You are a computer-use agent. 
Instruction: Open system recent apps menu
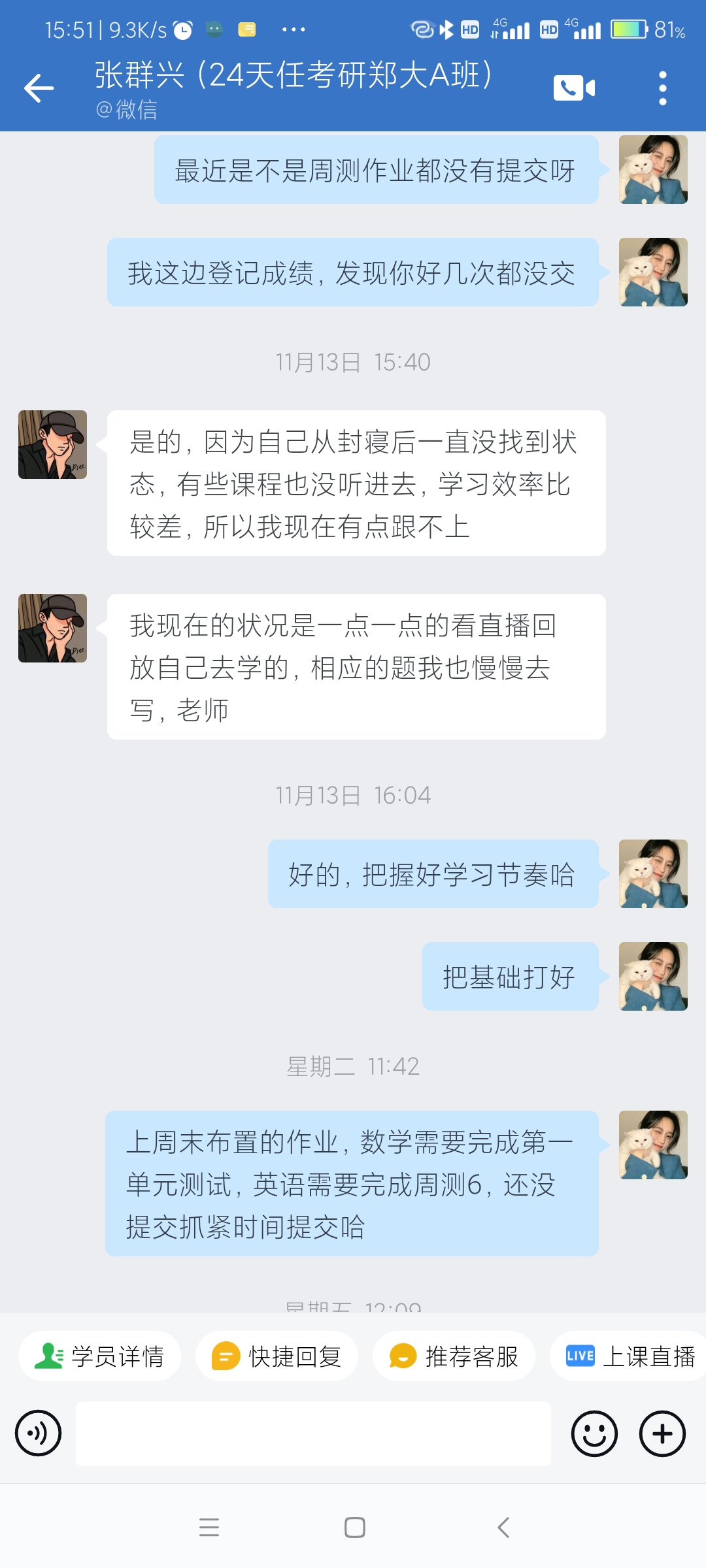click(209, 1527)
